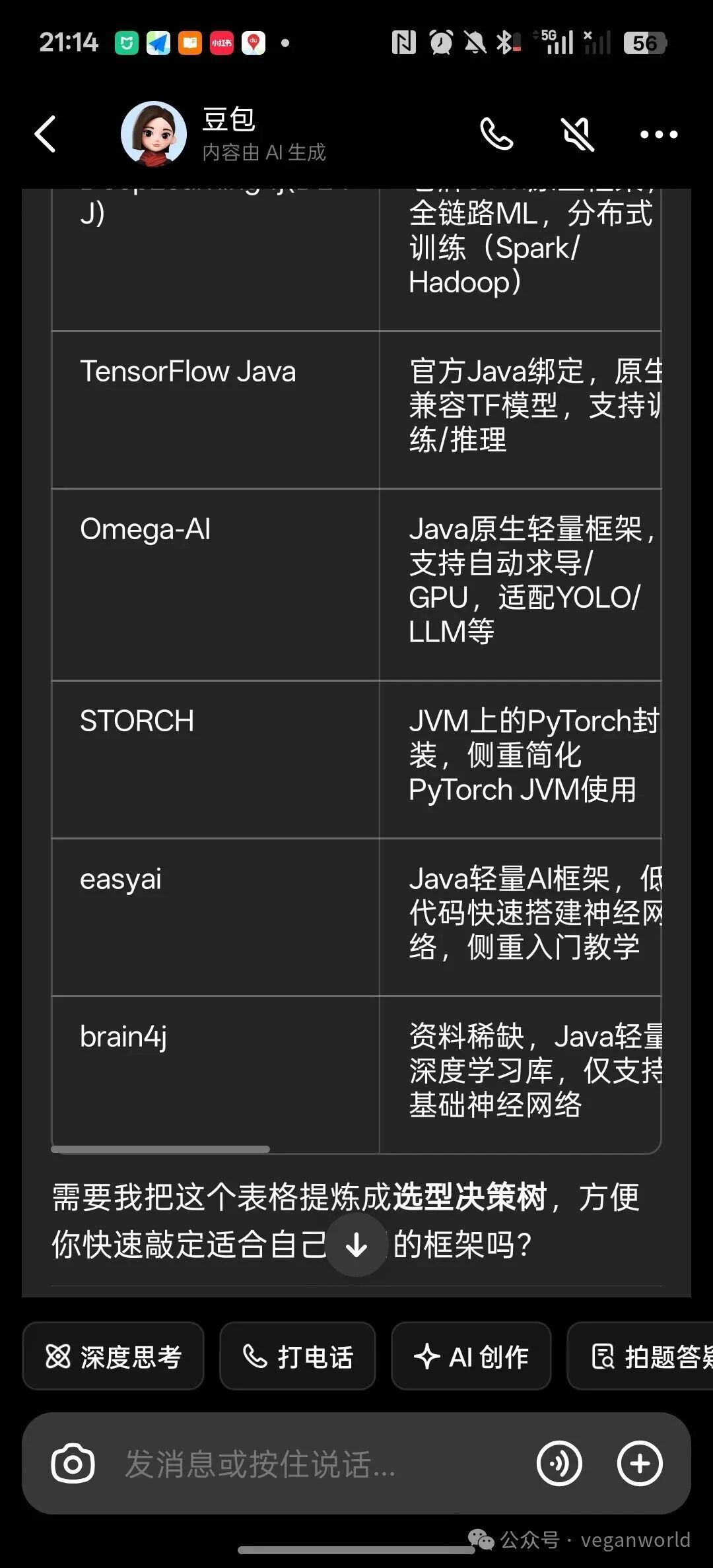
Task: Jump to latest message with down arrow
Action: tap(356, 1245)
